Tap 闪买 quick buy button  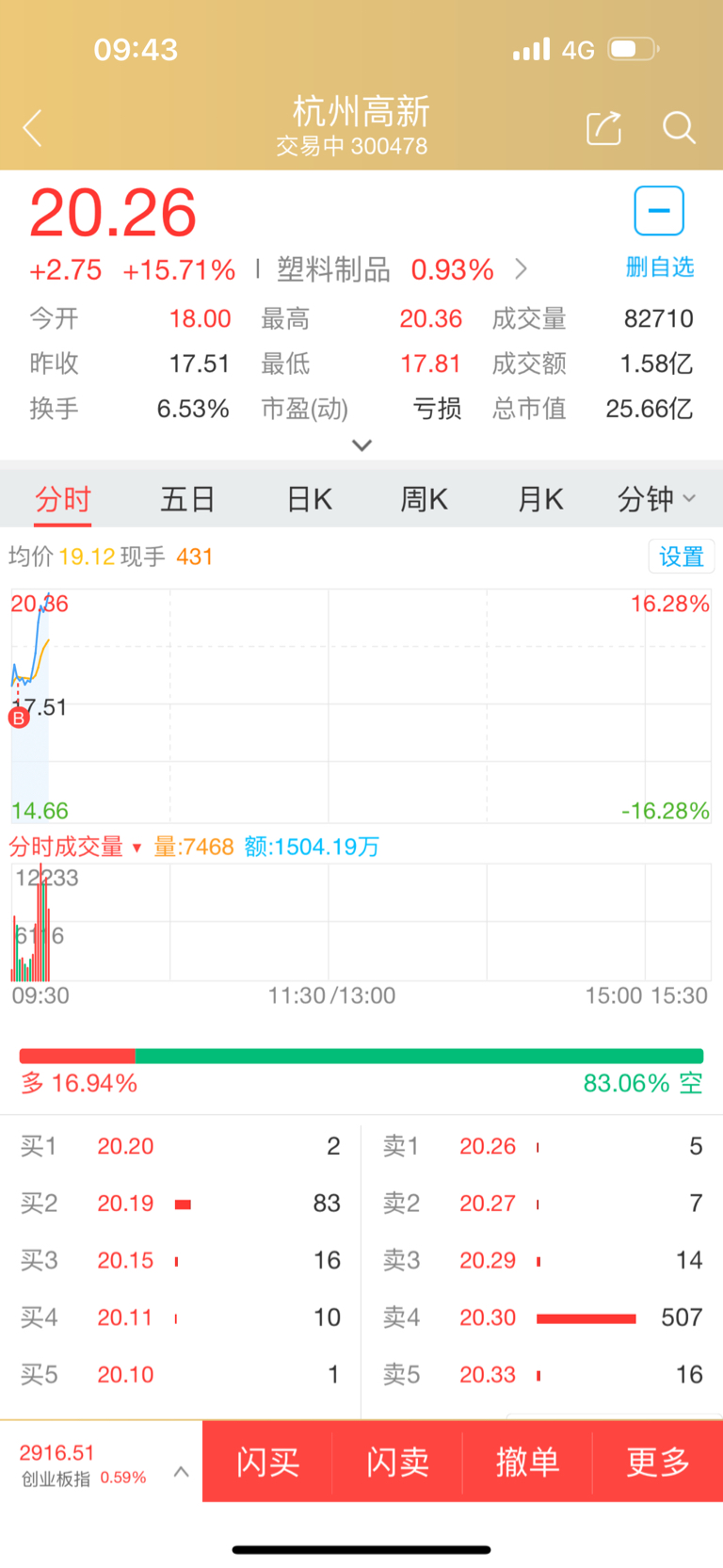(268, 1462)
